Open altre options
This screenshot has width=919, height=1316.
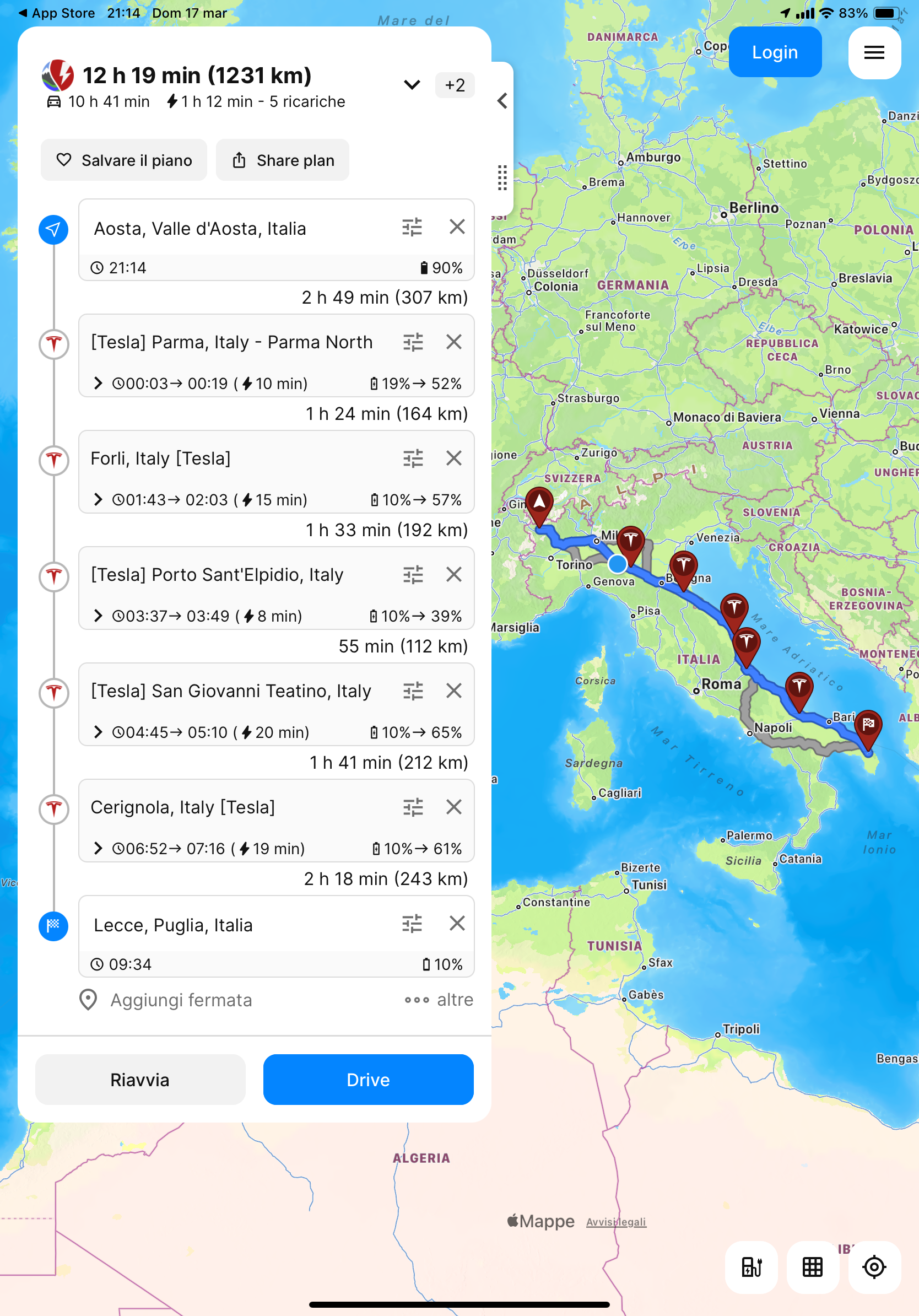(439, 1000)
